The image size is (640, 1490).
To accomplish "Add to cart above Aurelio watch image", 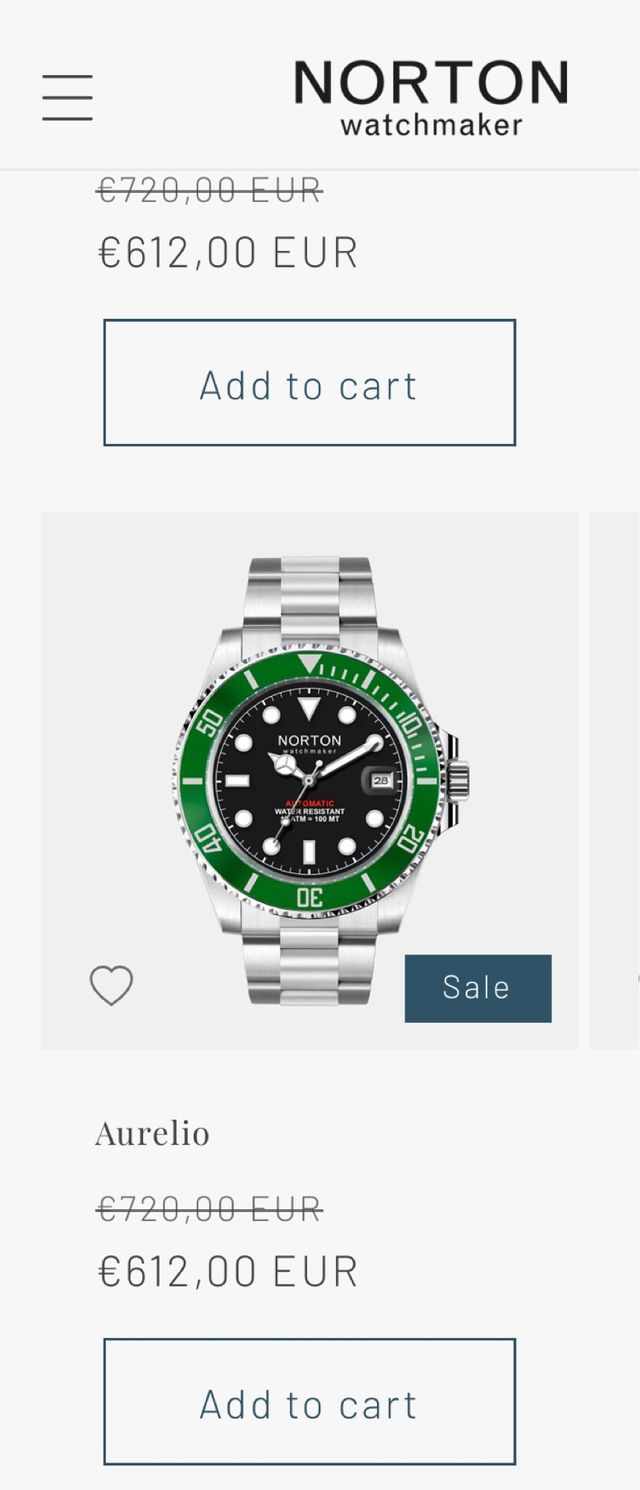I will pos(309,383).
